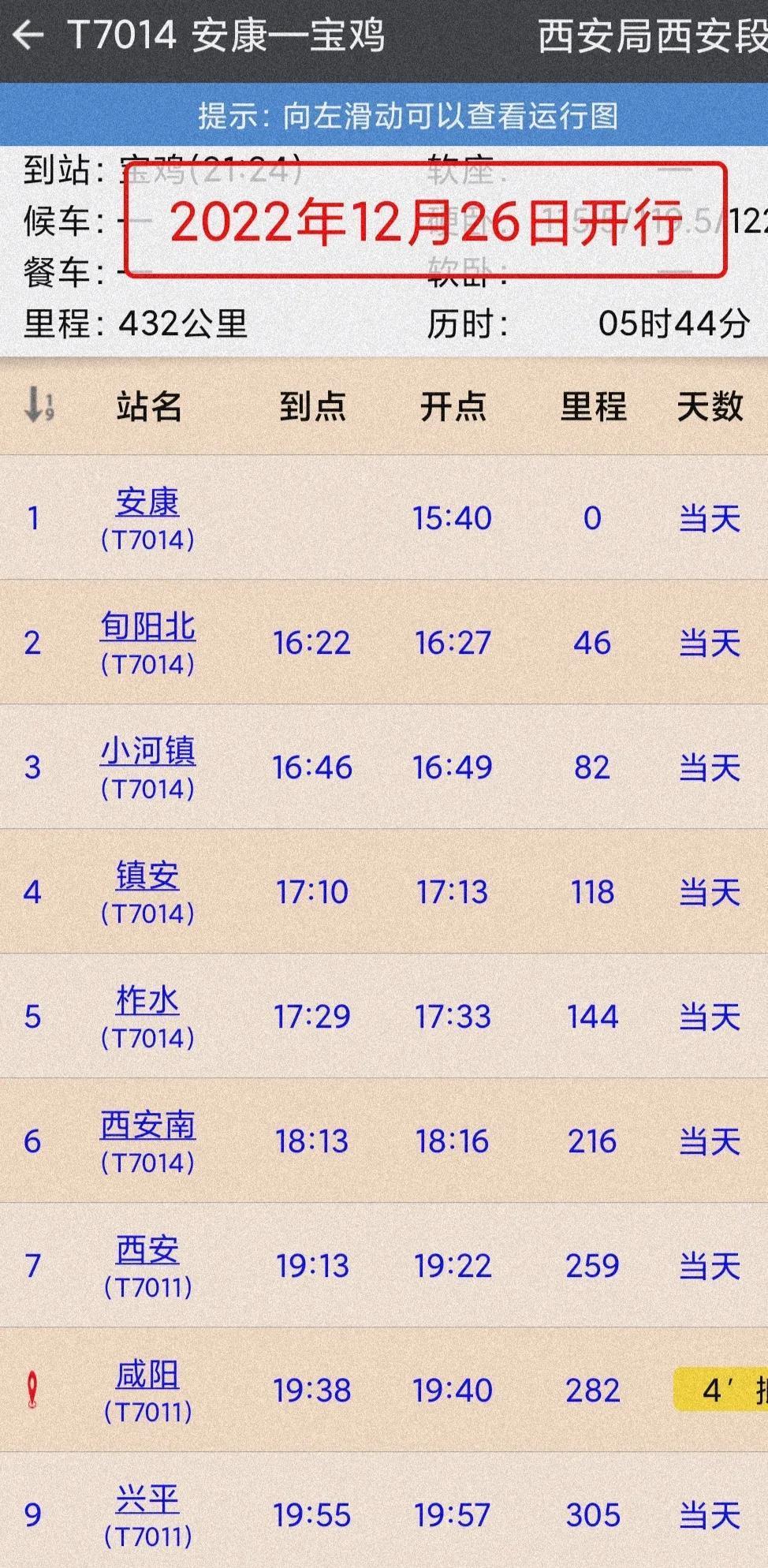
Task: Open the 安康 station link
Action: 147,502
